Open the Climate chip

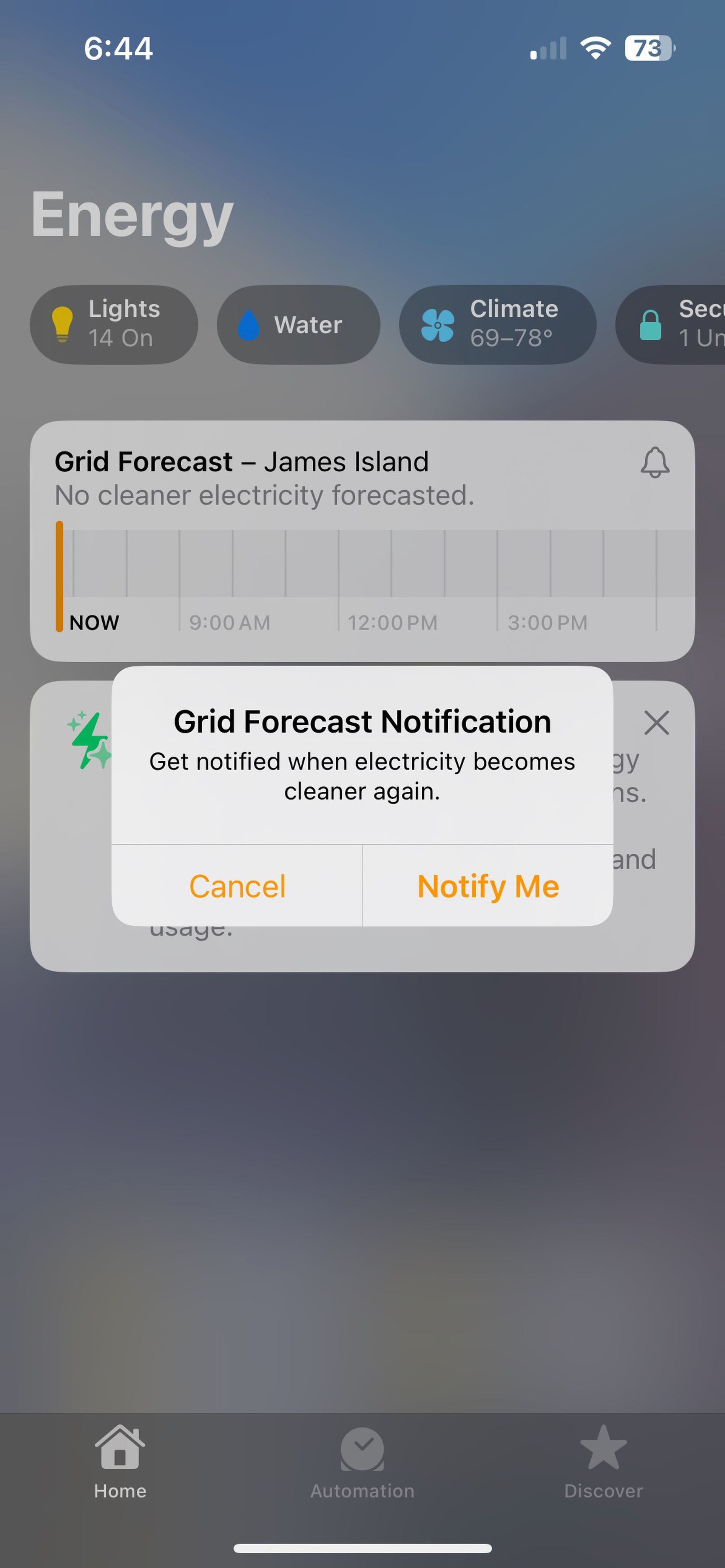click(x=497, y=325)
